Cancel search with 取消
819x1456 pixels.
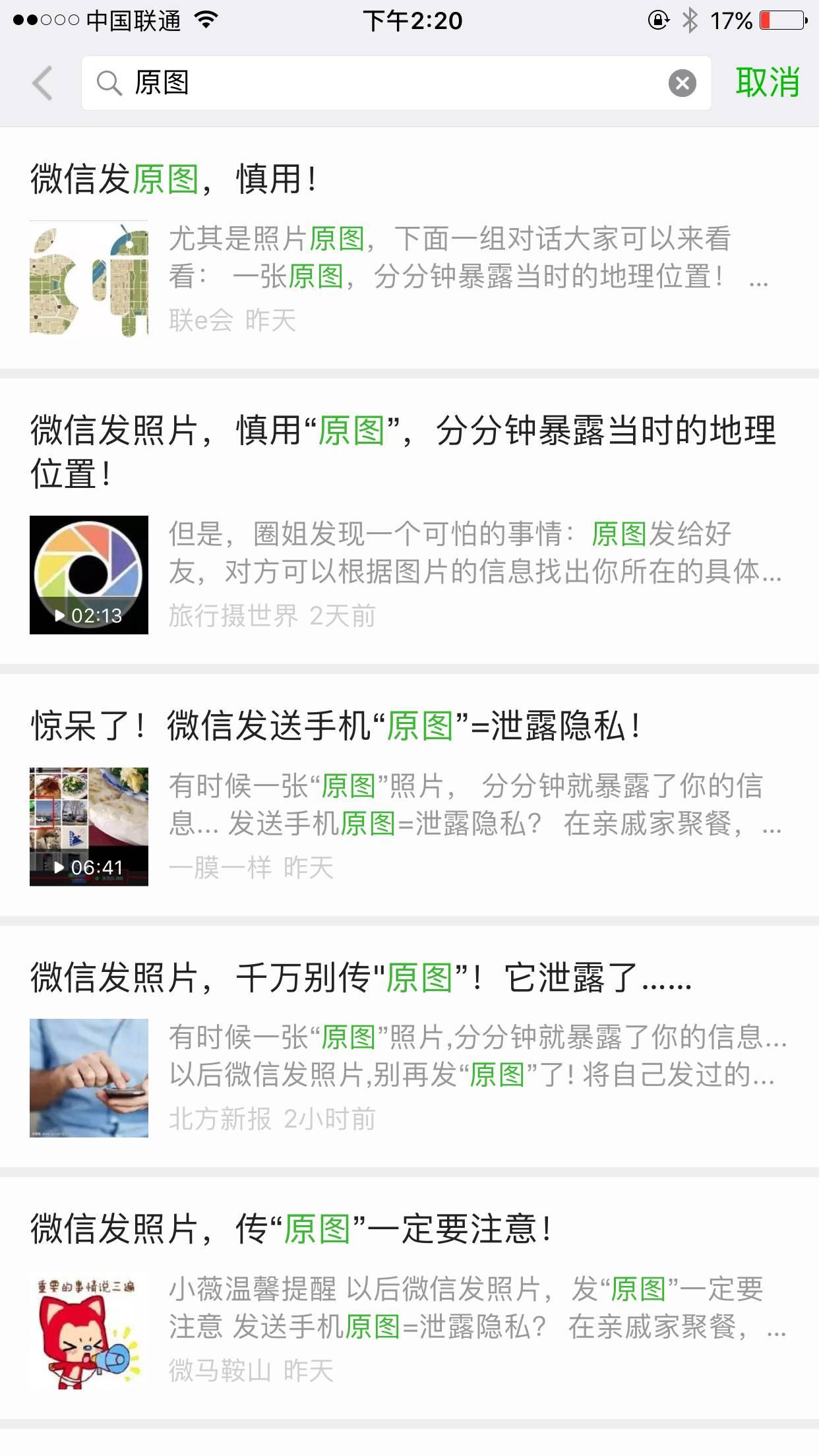[x=767, y=84]
